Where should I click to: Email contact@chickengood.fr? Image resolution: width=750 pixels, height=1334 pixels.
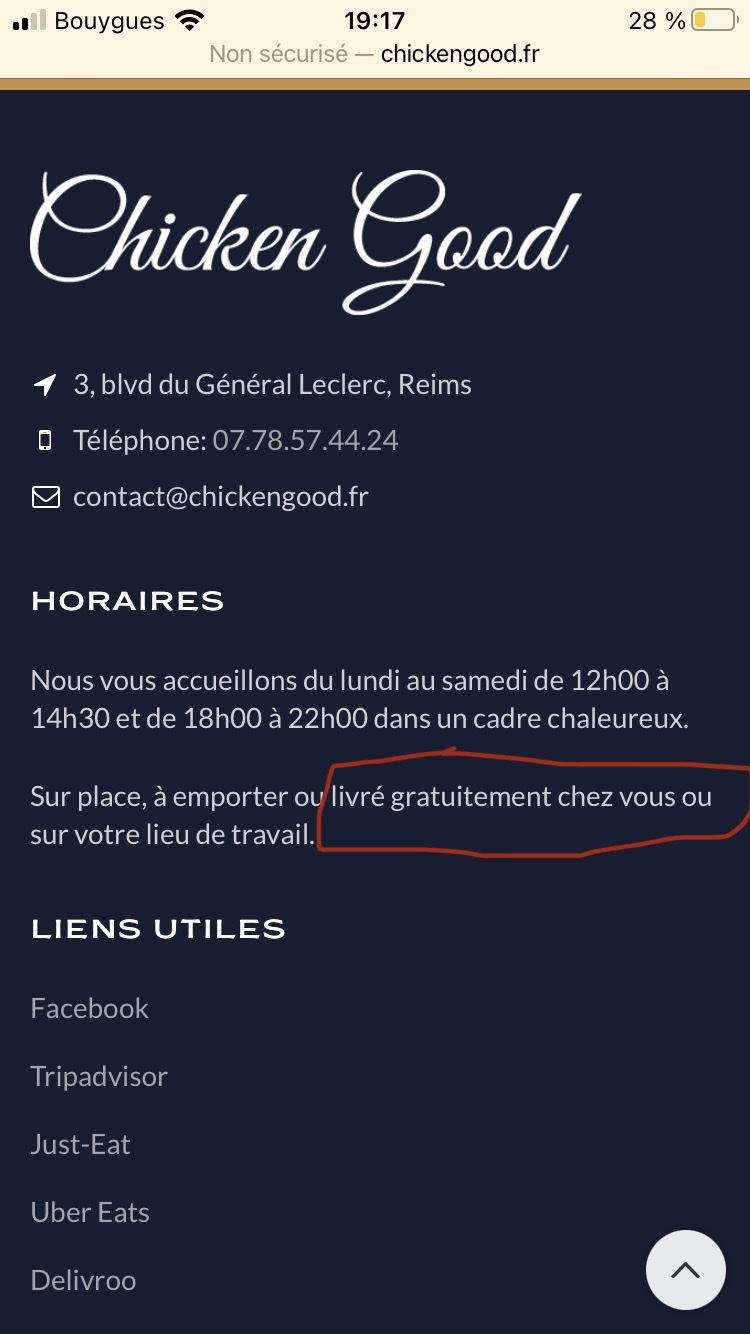[220, 496]
